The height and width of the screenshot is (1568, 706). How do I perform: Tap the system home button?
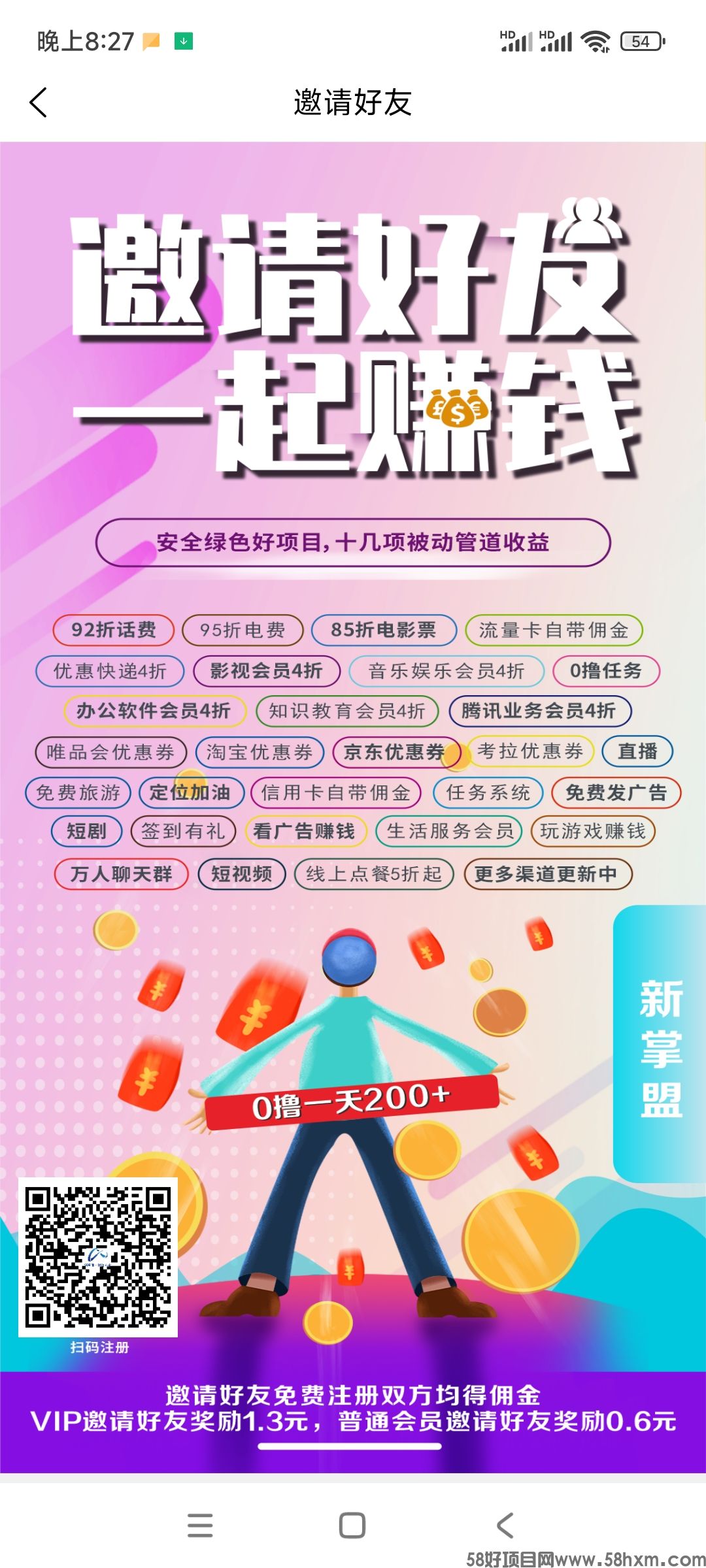coord(352,1526)
